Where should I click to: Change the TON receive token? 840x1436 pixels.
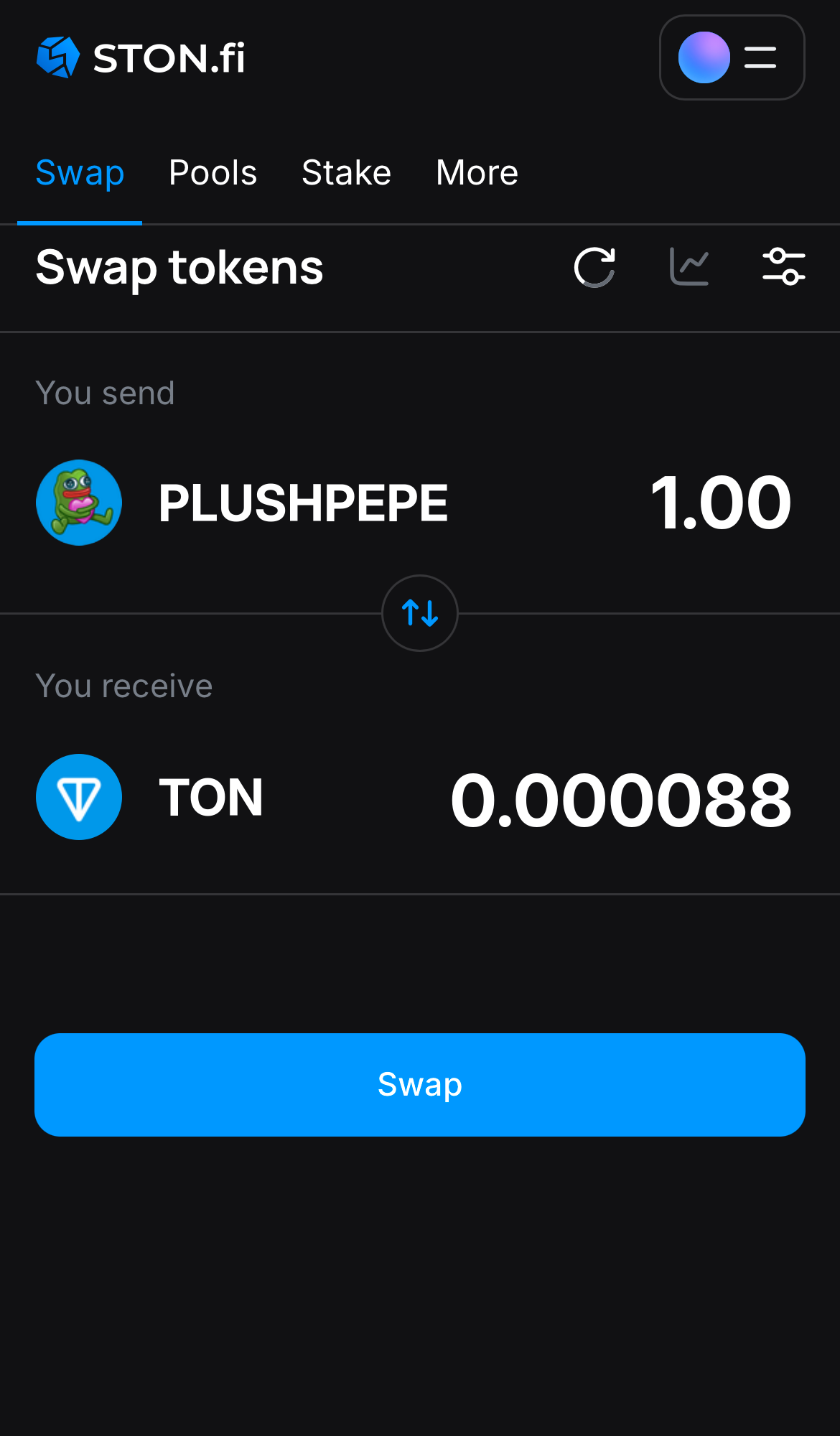[x=151, y=797]
